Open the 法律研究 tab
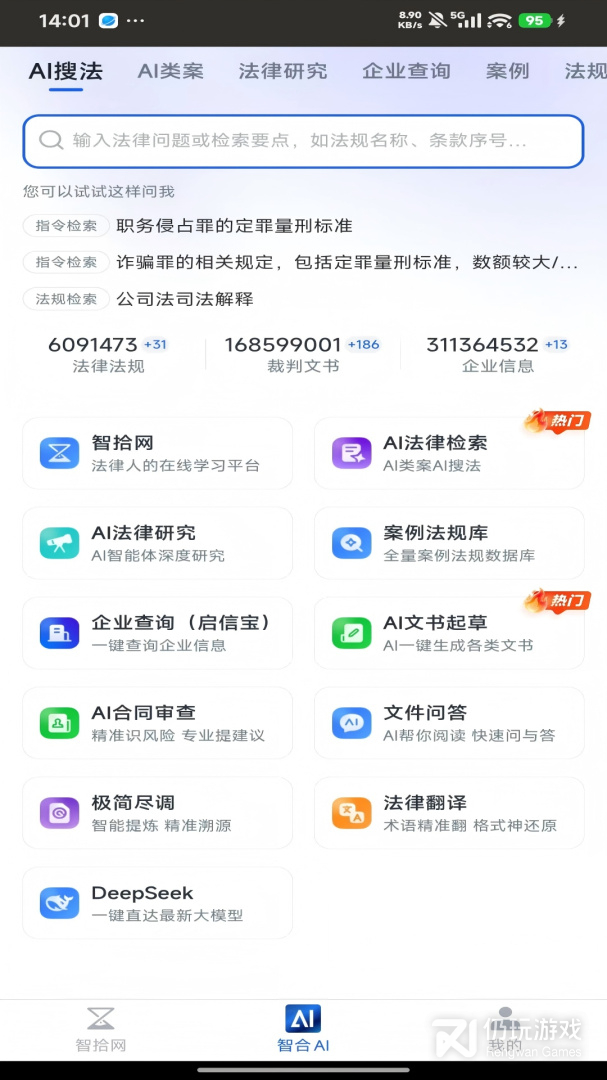The width and height of the screenshot is (607, 1080). pyautogui.click(x=283, y=71)
